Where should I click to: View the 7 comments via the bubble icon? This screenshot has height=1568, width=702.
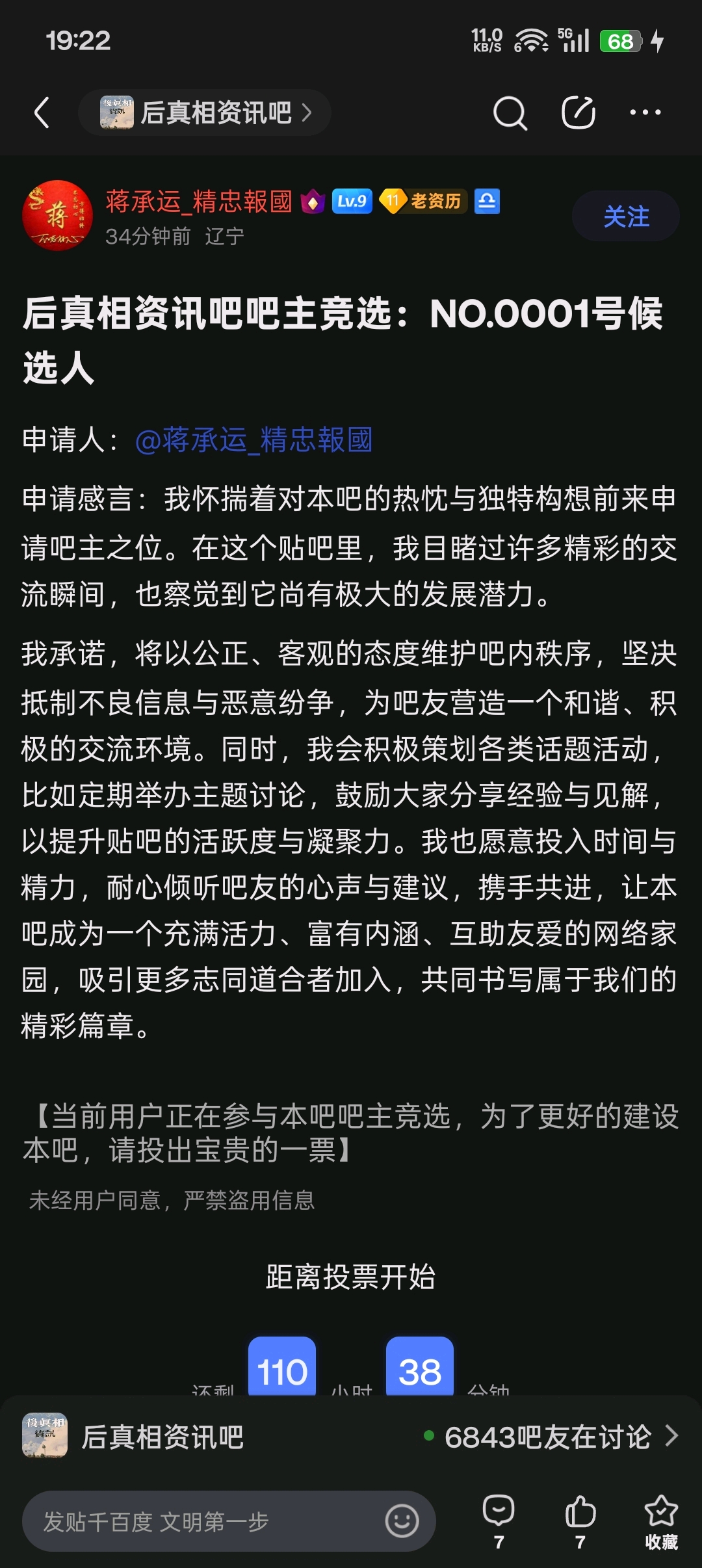pyautogui.click(x=499, y=1521)
